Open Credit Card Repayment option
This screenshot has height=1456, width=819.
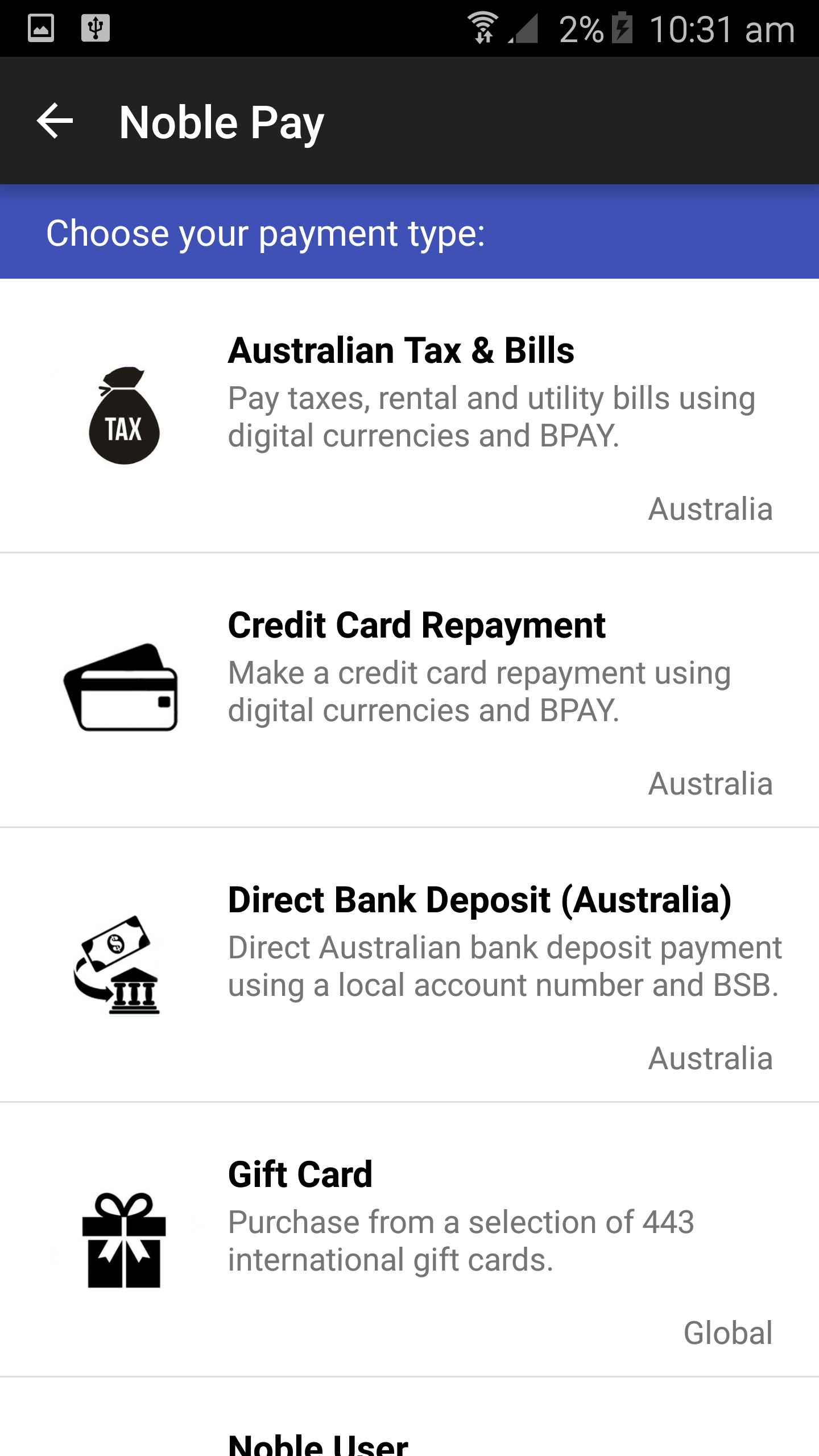coord(409,689)
